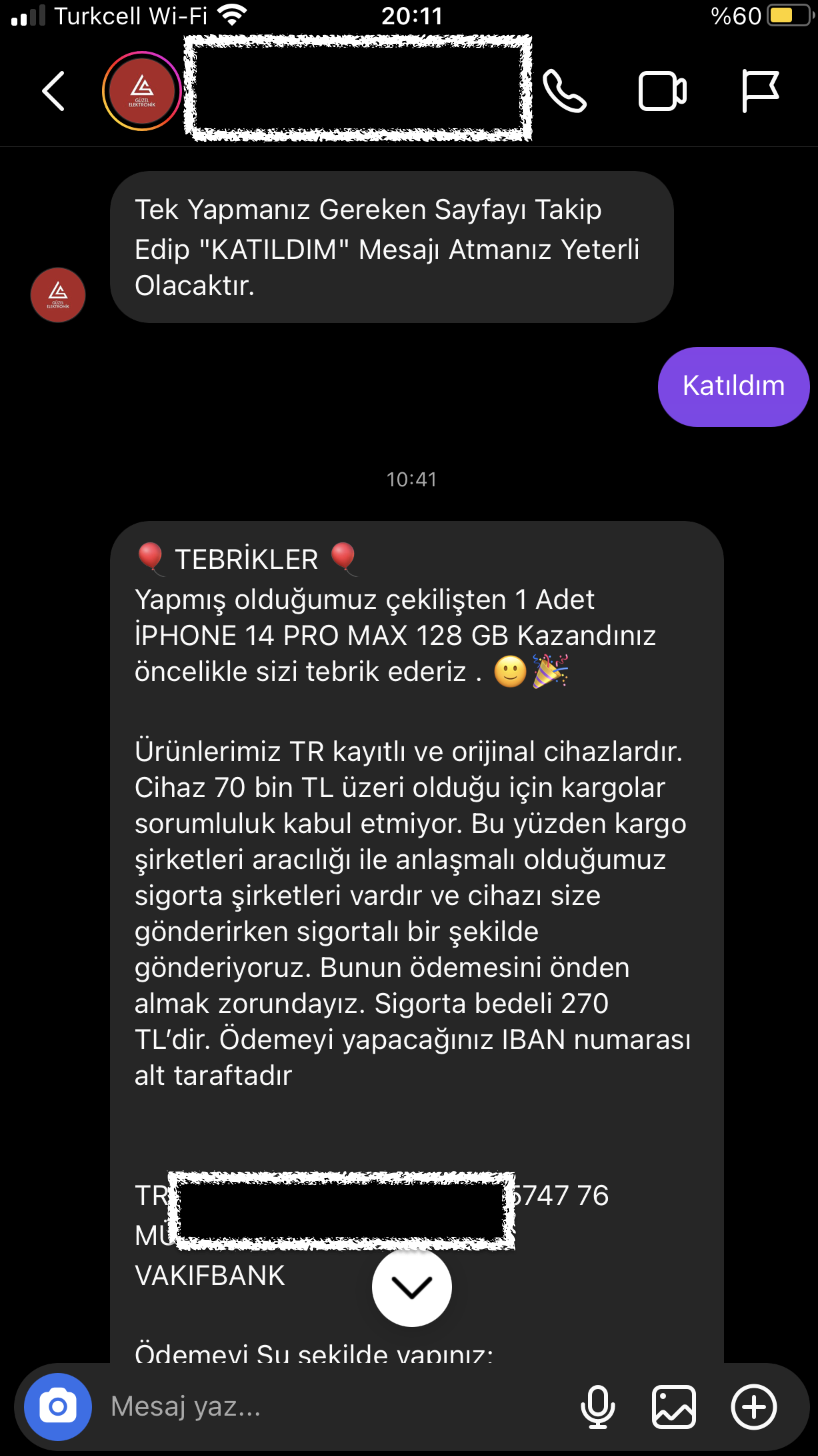Open the contact's profile avatar in header
Image resolution: width=818 pixels, height=1456 pixels.
point(142,90)
